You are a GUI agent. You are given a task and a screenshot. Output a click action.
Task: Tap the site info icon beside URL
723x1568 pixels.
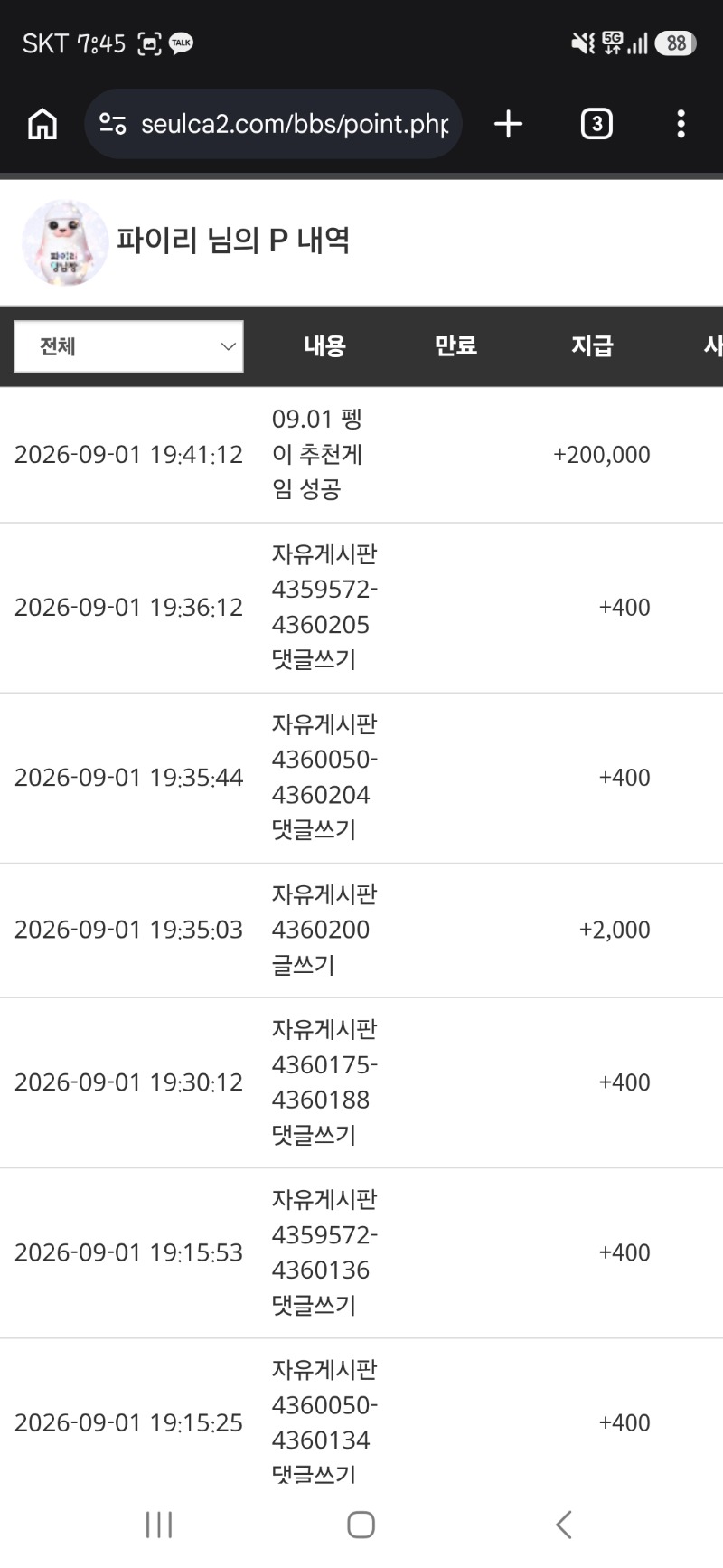[112, 124]
